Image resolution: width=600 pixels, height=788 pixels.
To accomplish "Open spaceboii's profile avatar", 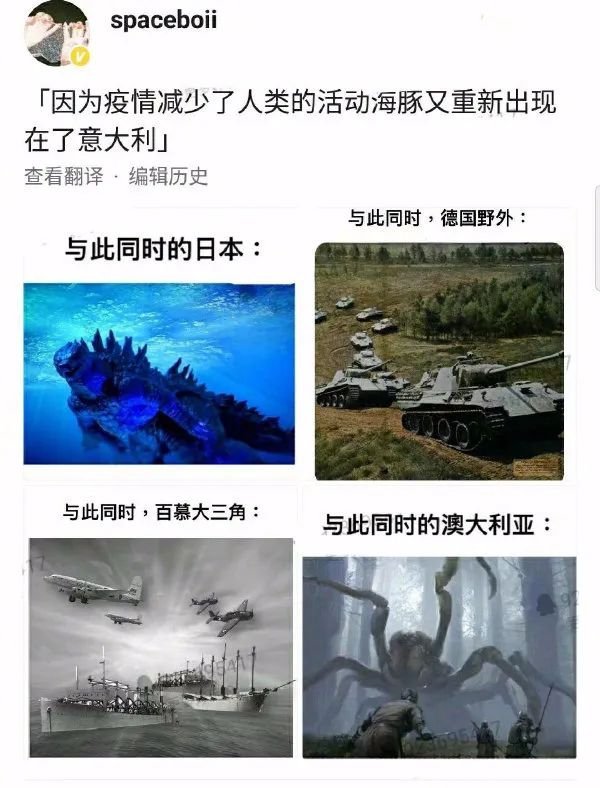I will point(55,35).
